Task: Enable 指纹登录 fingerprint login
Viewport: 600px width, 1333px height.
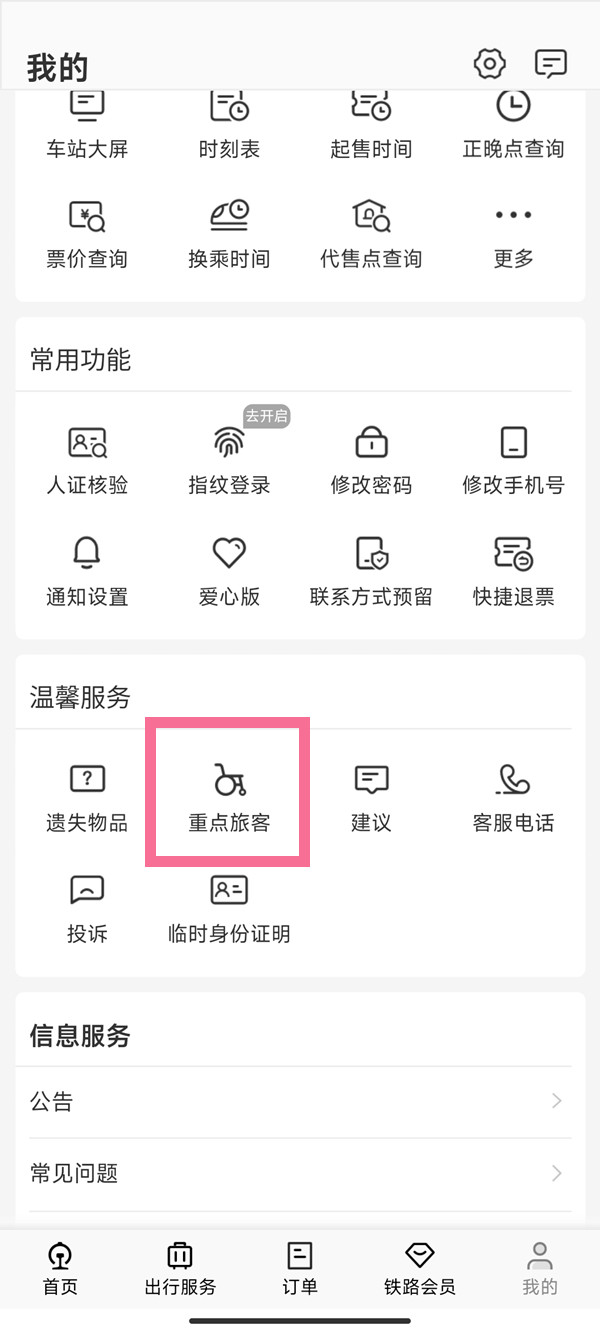Action: (x=229, y=459)
